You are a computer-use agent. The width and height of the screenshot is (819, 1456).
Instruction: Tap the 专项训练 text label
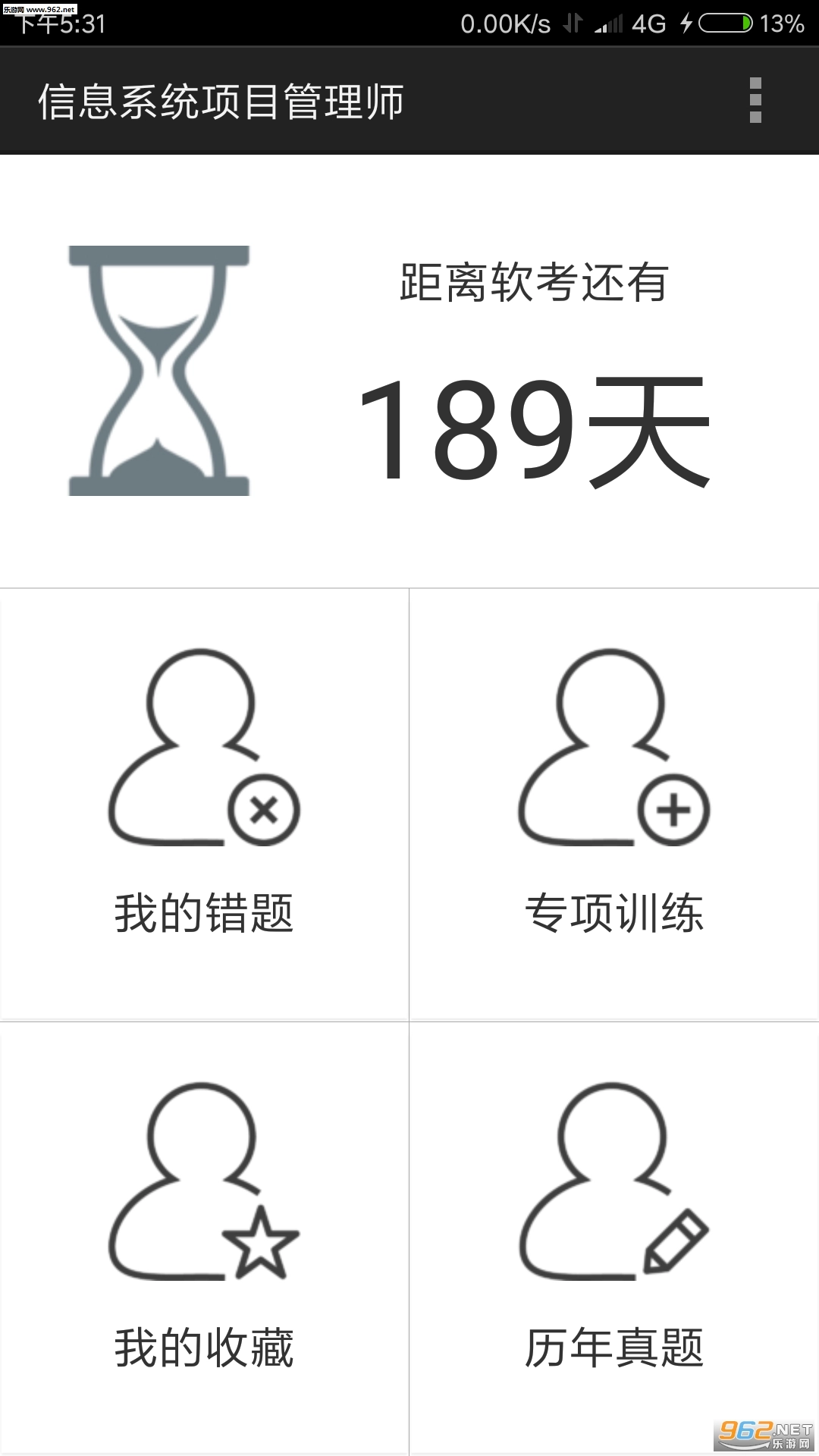pos(614,912)
